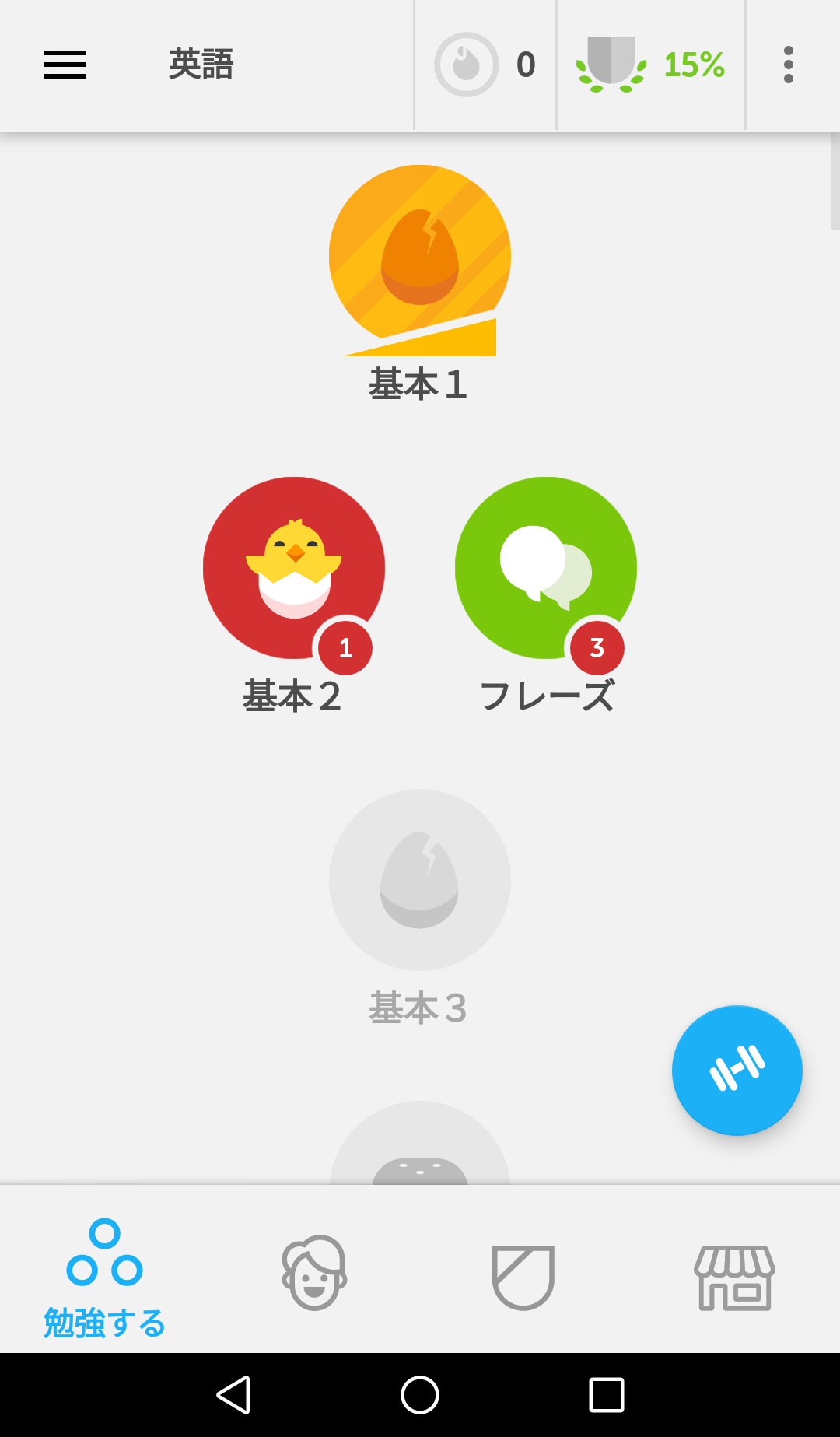The width and height of the screenshot is (840, 1437).
Task: Switch to the shield tab
Action: [x=523, y=1278]
